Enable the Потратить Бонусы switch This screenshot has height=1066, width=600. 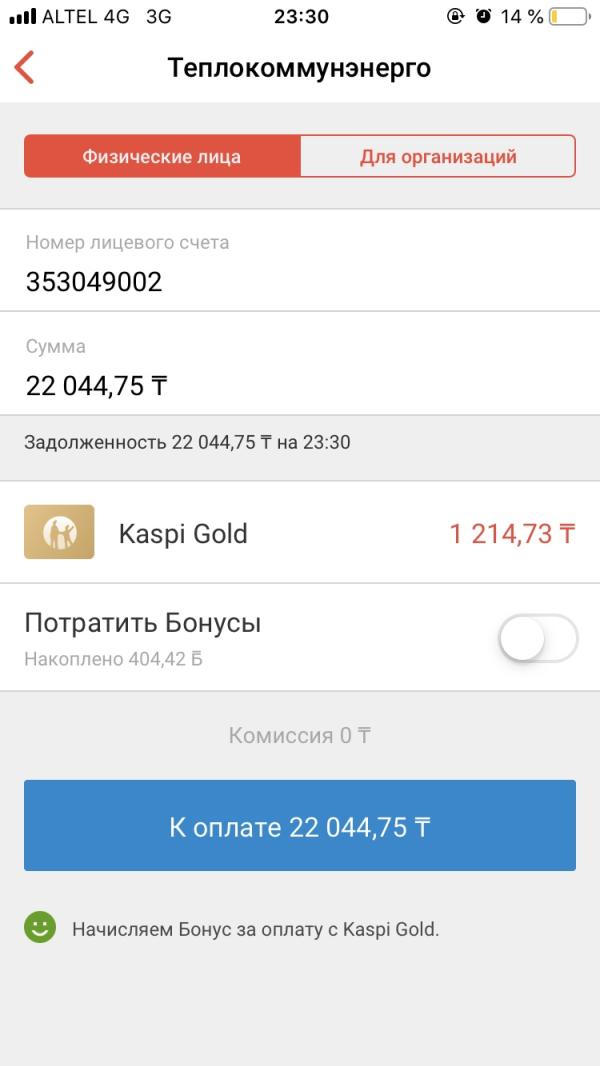[x=538, y=638]
